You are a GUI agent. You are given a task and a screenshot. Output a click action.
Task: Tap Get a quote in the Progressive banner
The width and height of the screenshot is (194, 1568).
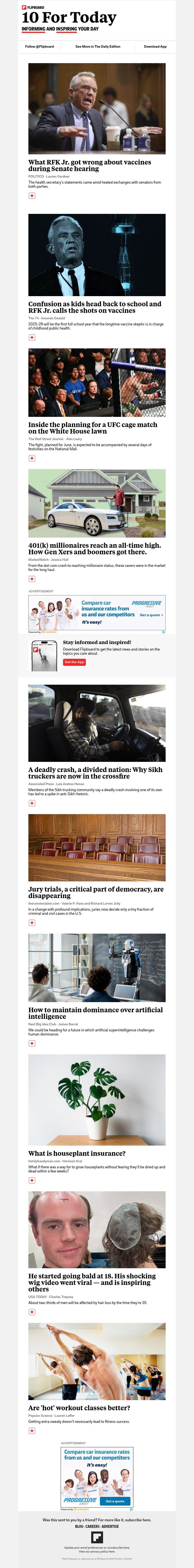click(x=151, y=615)
